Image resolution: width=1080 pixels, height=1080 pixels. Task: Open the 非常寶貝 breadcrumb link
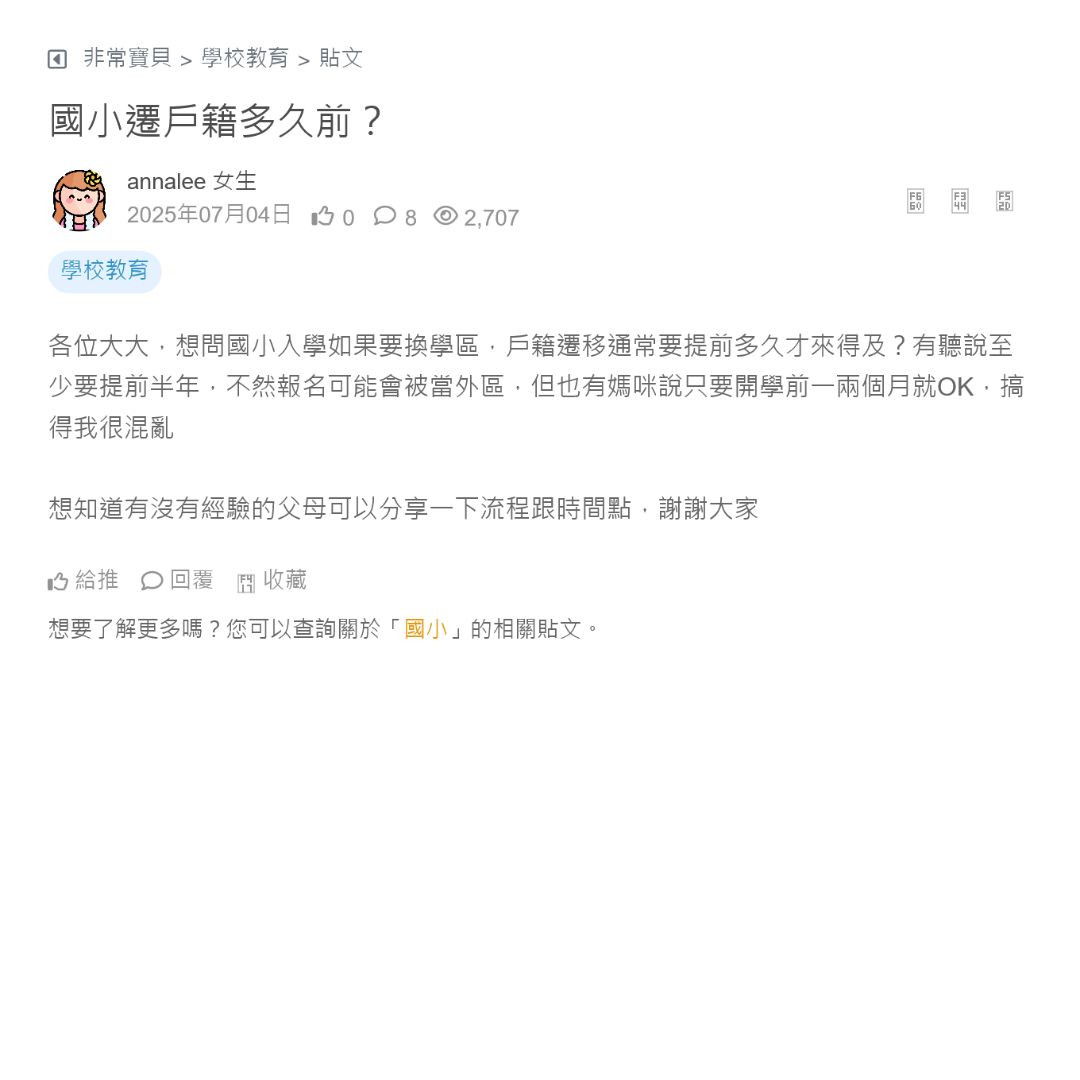(127, 58)
